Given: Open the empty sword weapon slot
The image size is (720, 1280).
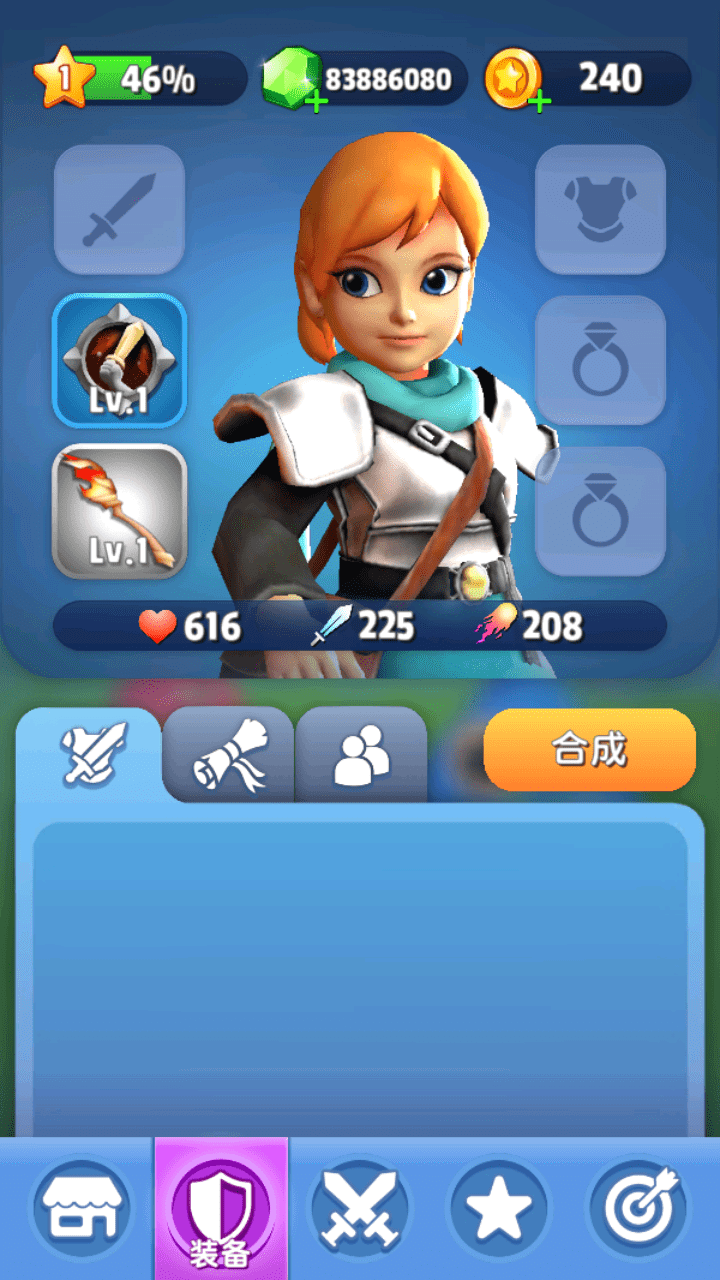Looking at the screenshot, I should click(x=119, y=210).
